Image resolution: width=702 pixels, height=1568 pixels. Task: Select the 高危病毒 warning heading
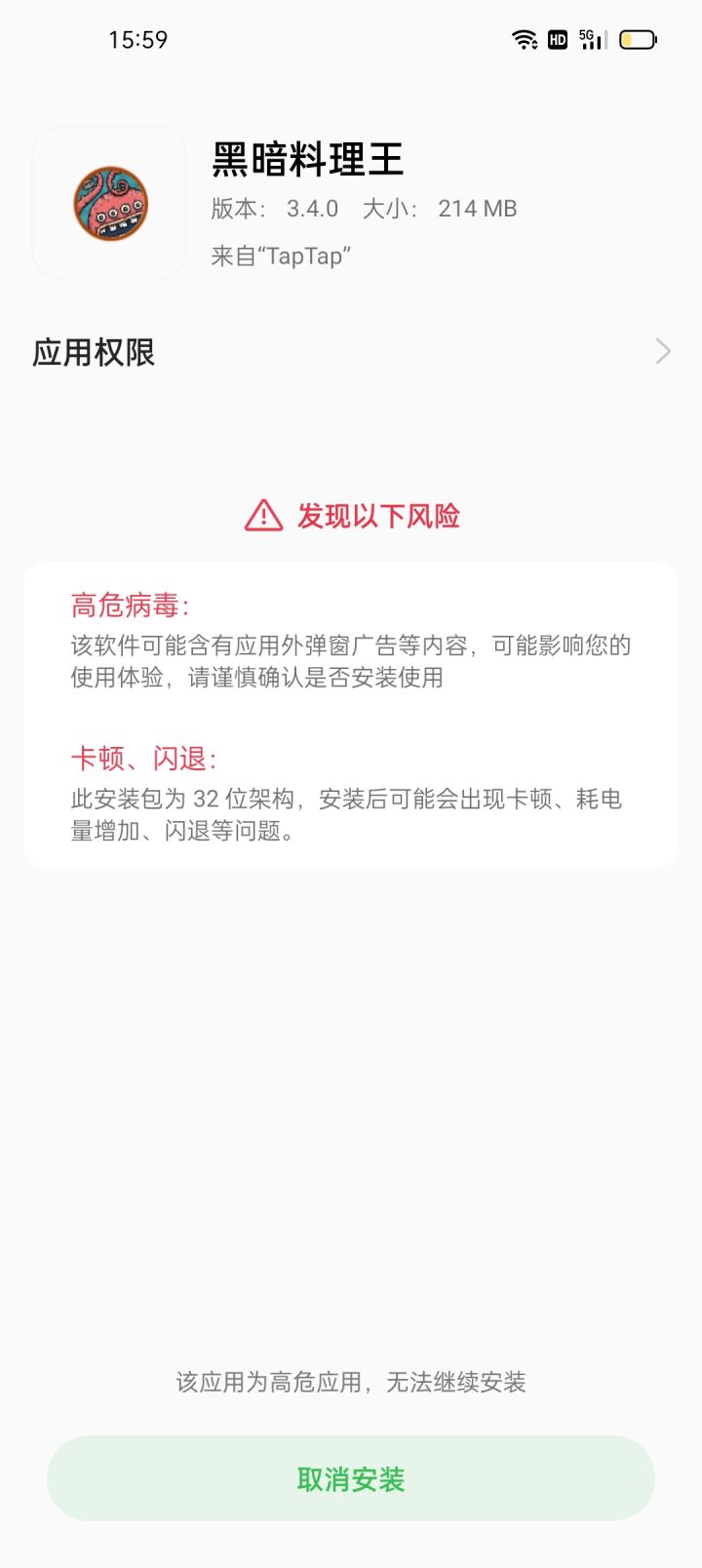click(124, 604)
